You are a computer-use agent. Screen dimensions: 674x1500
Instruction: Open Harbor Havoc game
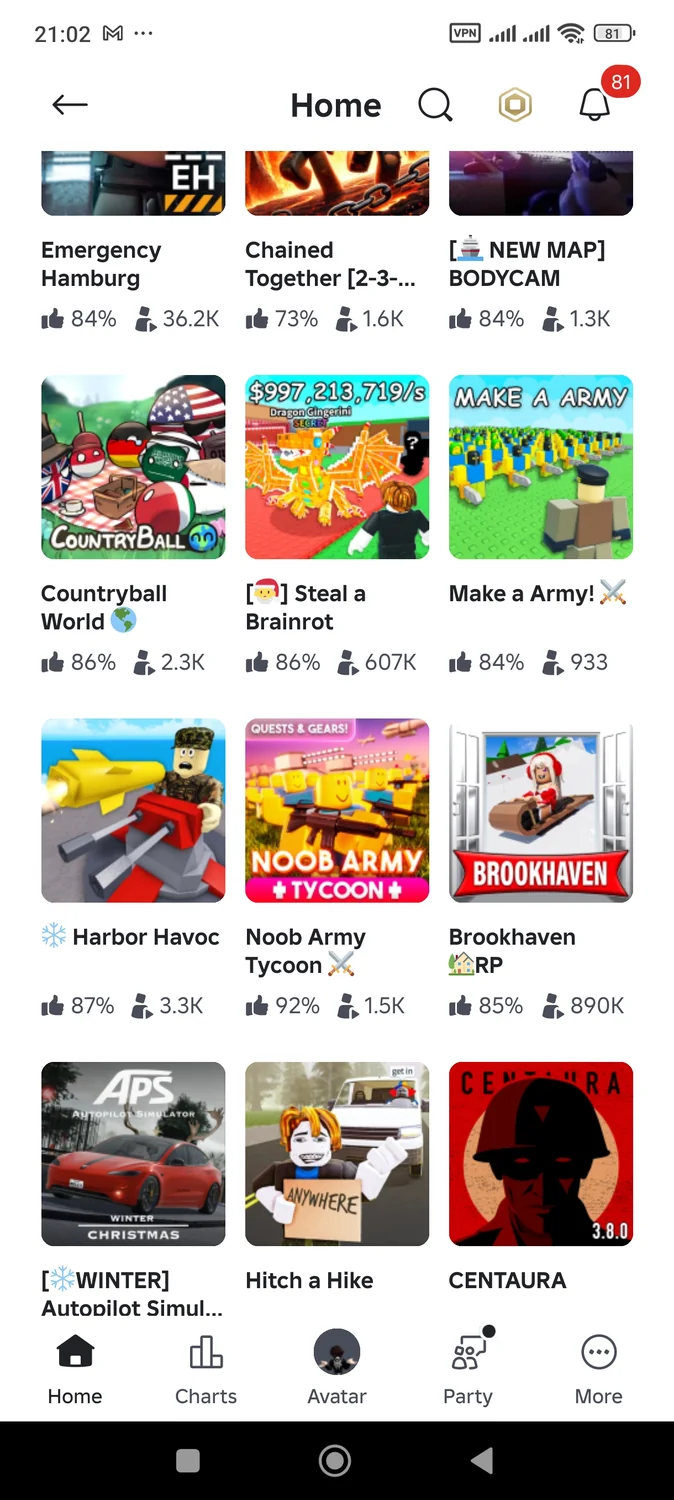pos(133,810)
